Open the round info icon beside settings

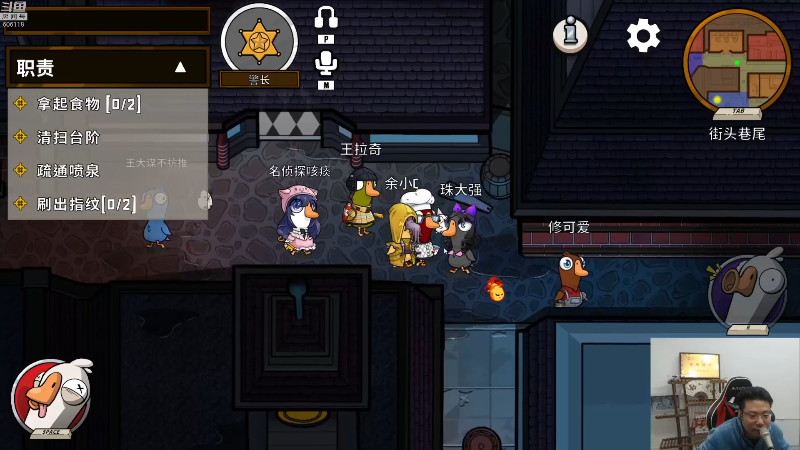click(x=570, y=36)
